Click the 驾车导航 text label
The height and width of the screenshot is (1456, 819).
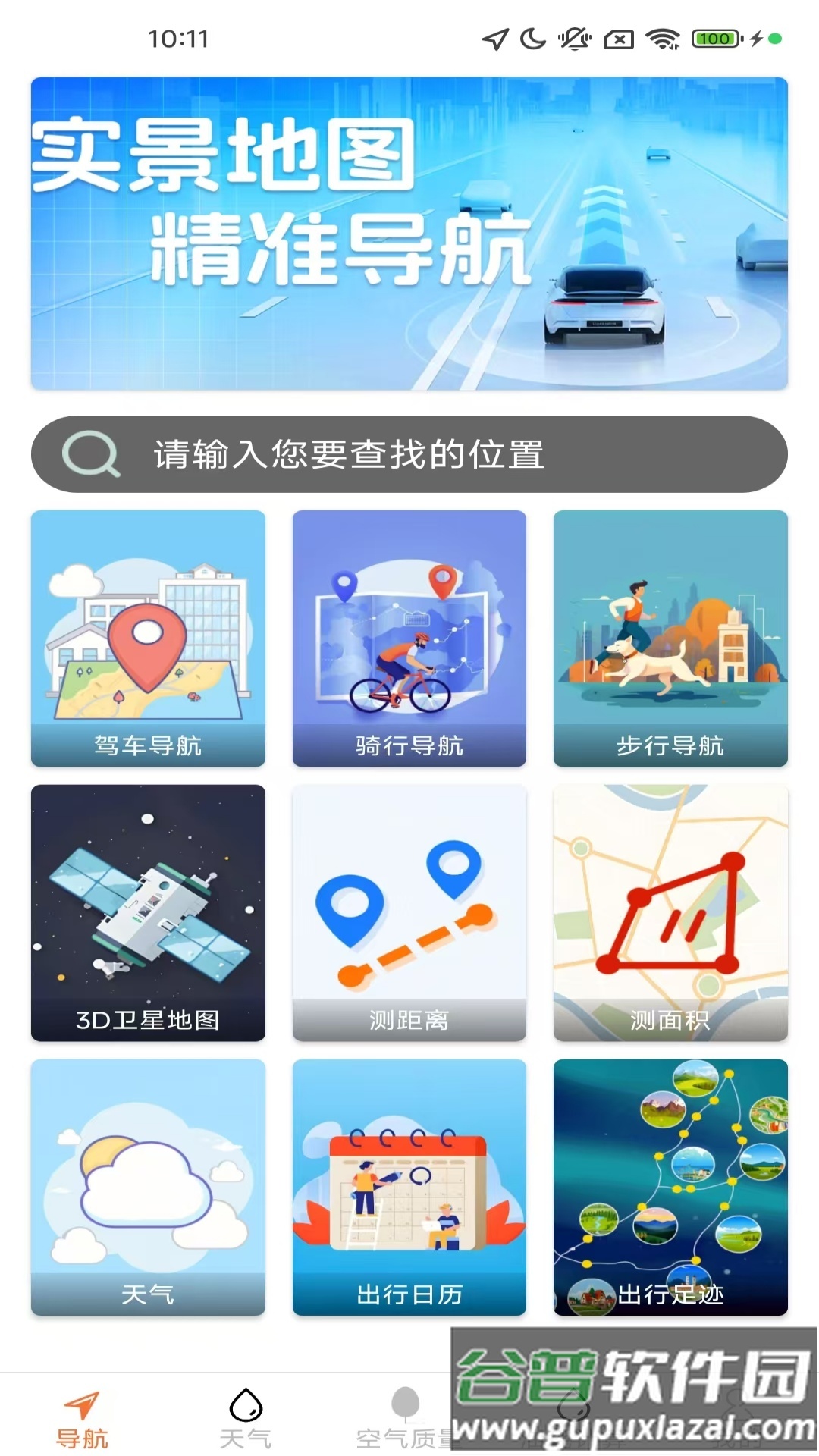pyautogui.click(x=148, y=745)
